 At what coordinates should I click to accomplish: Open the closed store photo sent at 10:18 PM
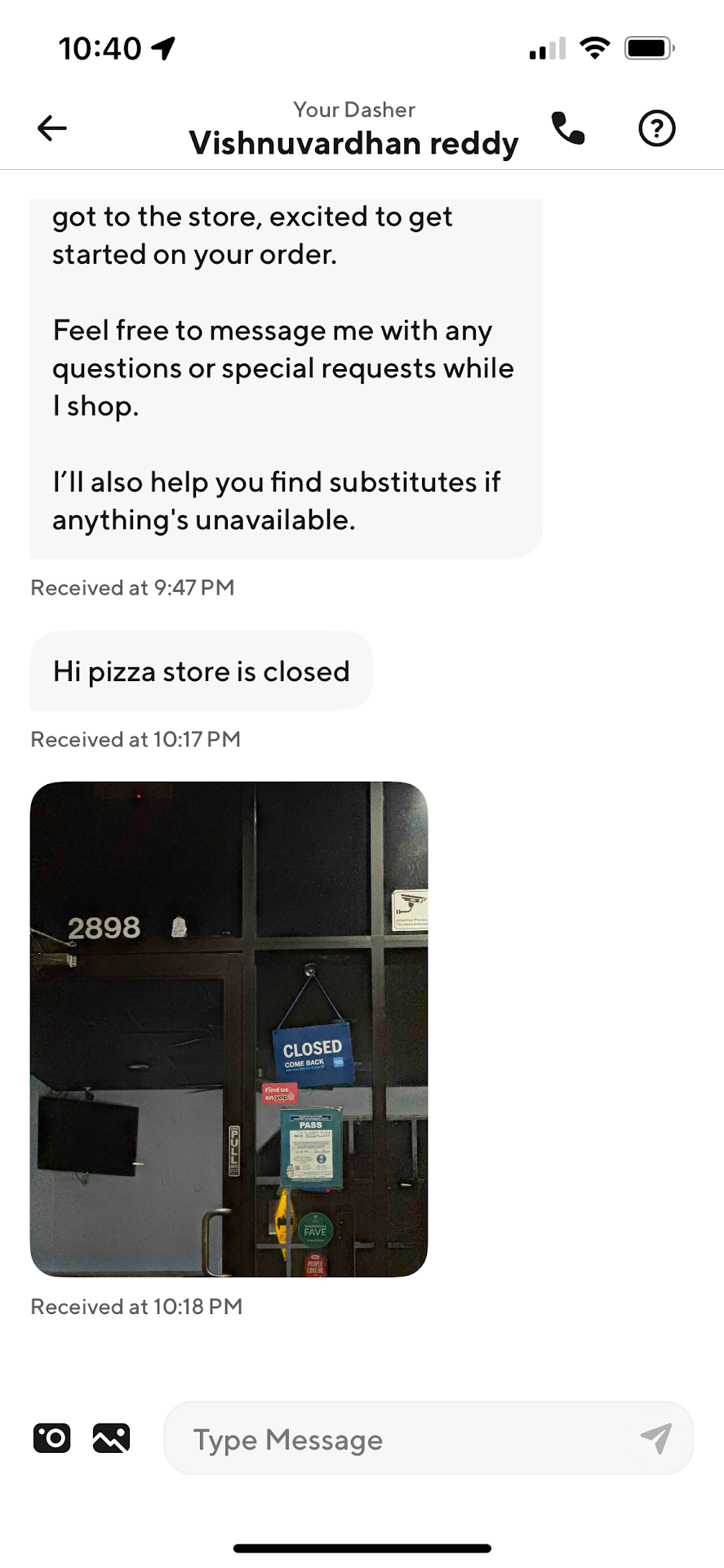[229, 1029]
